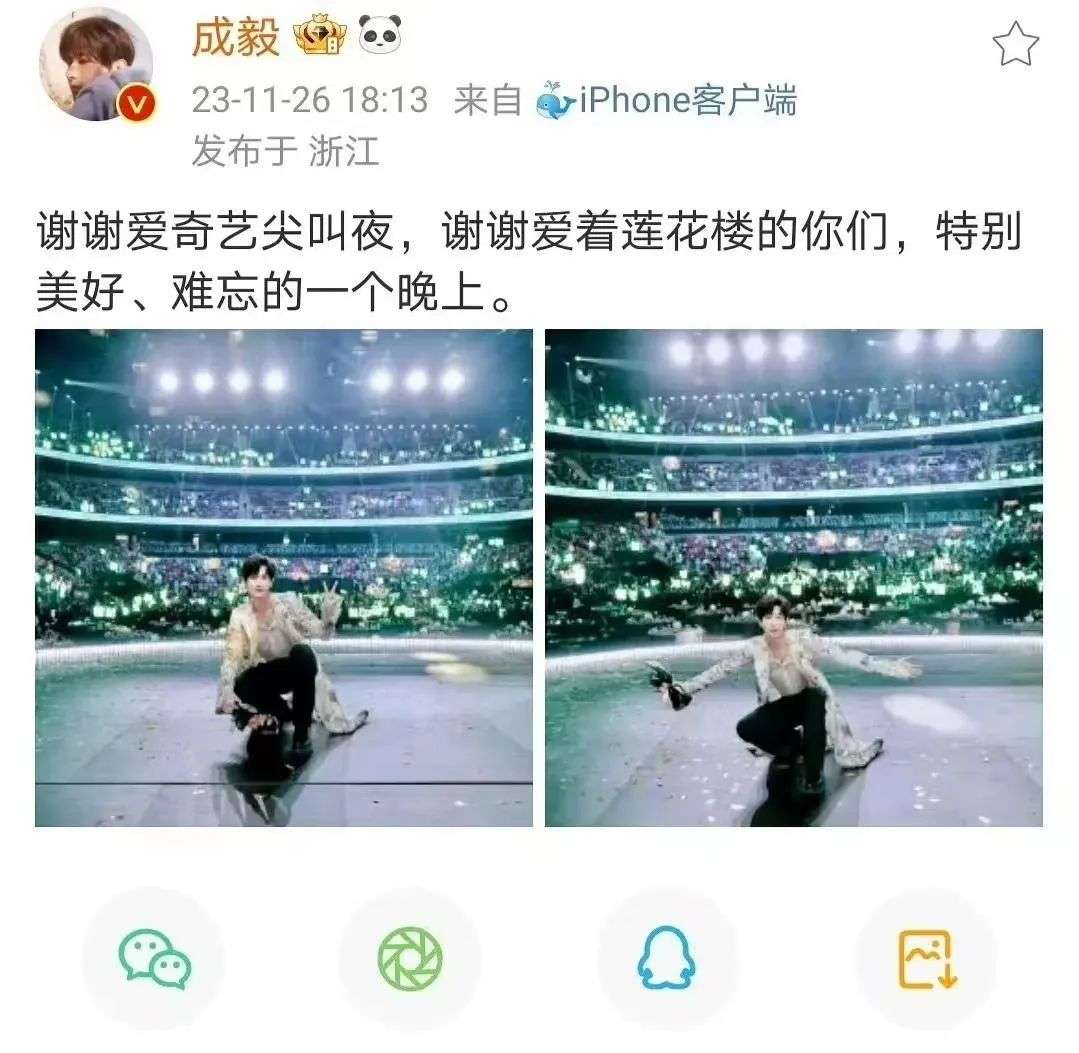This screenshot has width=1079, height=1053.
Task: Save the post image to the gallery
Action: 926,960
